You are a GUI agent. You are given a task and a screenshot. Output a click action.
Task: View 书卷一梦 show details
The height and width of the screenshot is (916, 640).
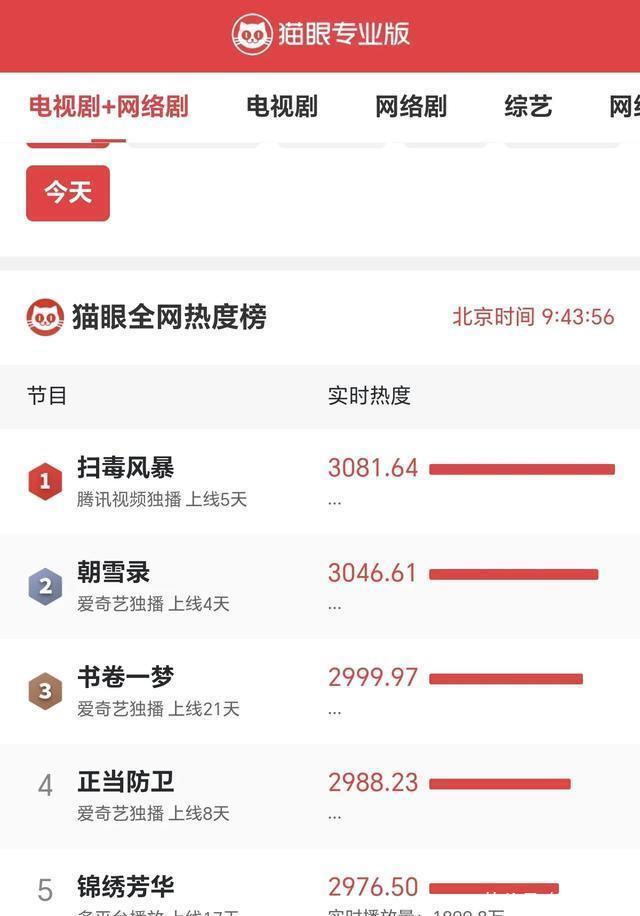[126, 677]
